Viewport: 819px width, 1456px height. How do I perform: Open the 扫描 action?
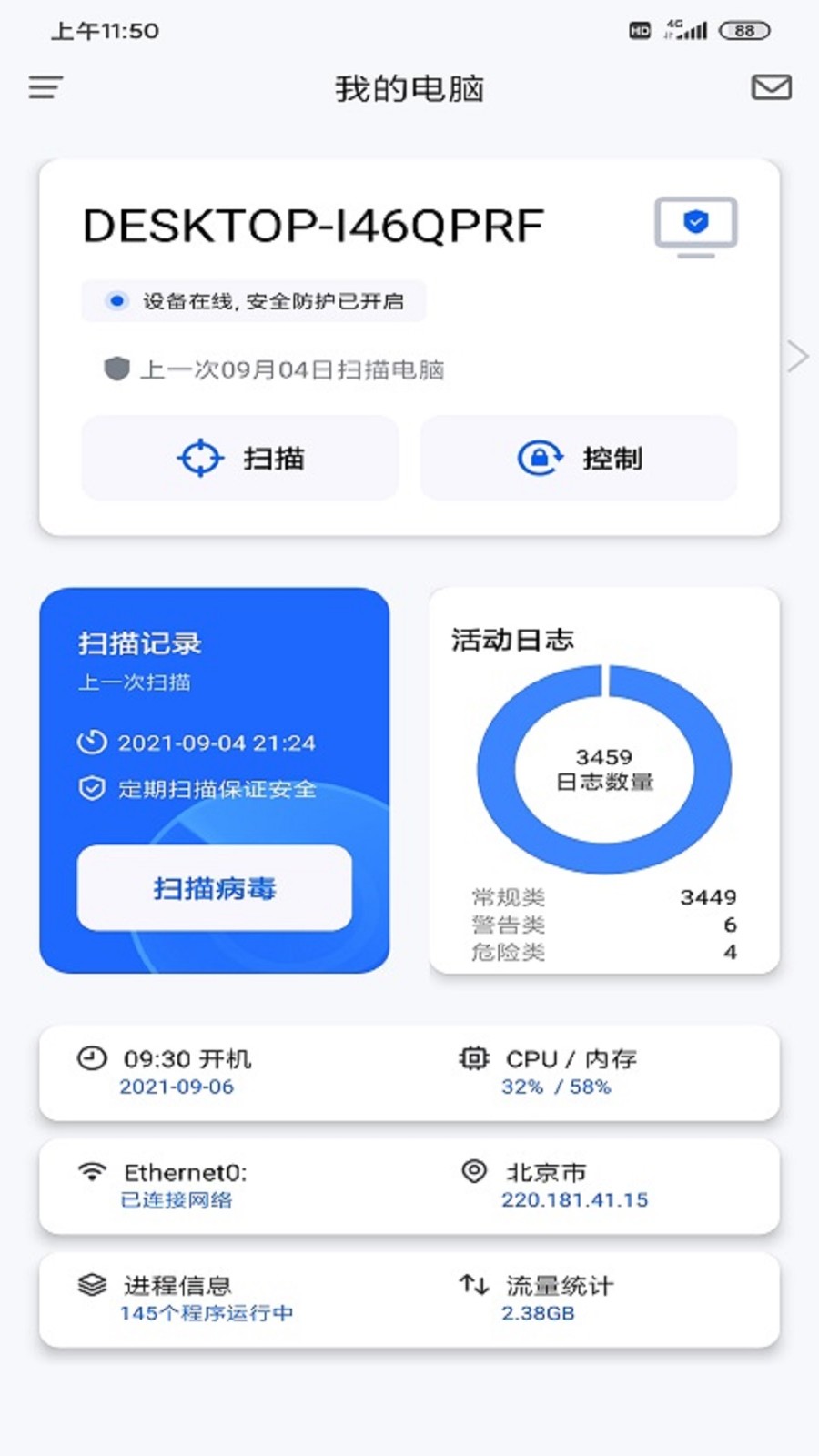point(240,458)
